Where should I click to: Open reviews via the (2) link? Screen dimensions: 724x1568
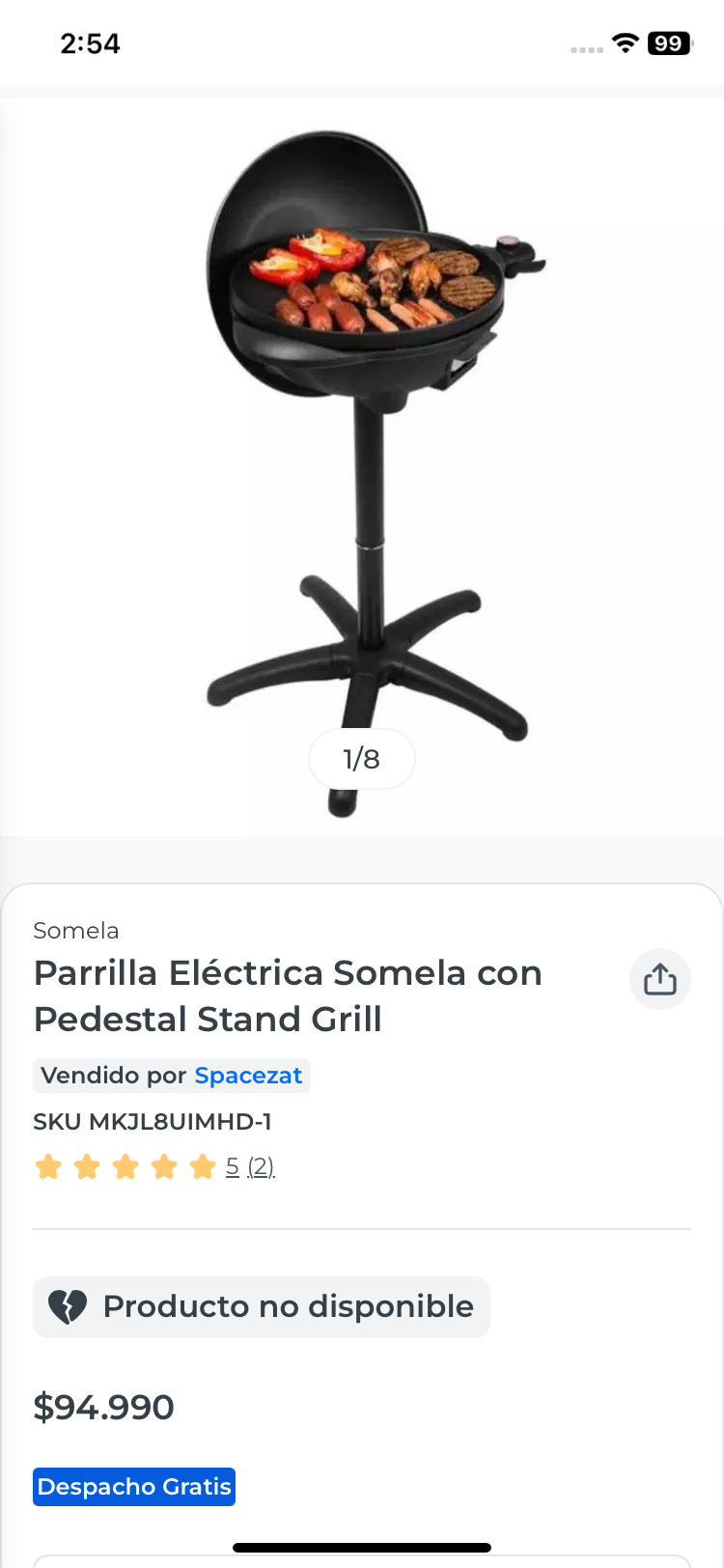click(262, 1166)
